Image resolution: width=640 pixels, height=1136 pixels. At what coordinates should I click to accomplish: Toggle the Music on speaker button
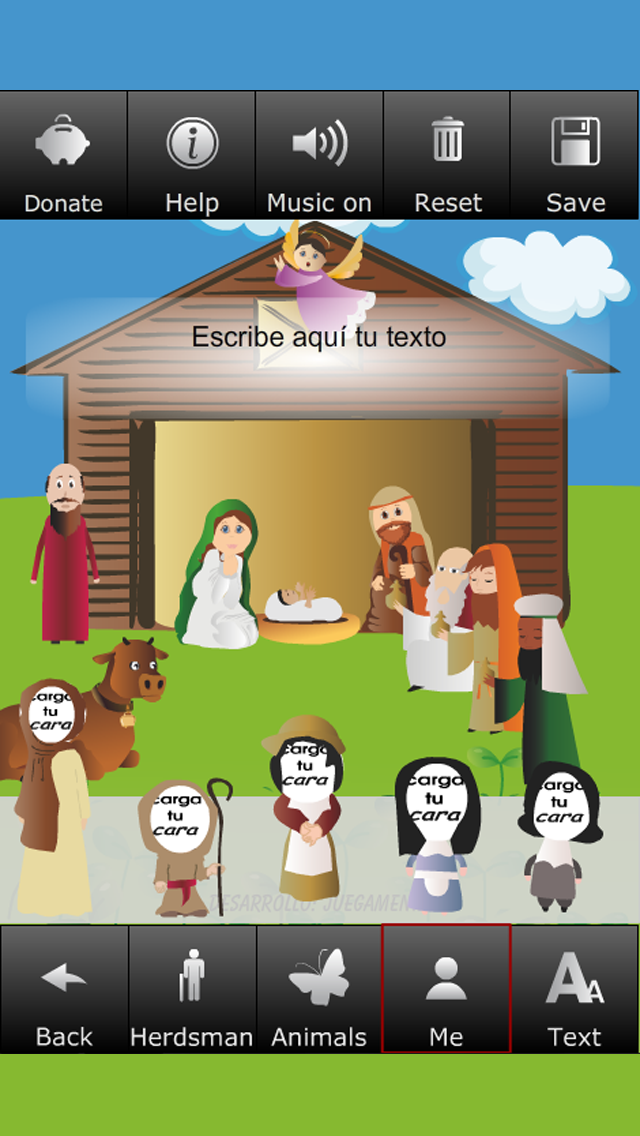point(319,155)
